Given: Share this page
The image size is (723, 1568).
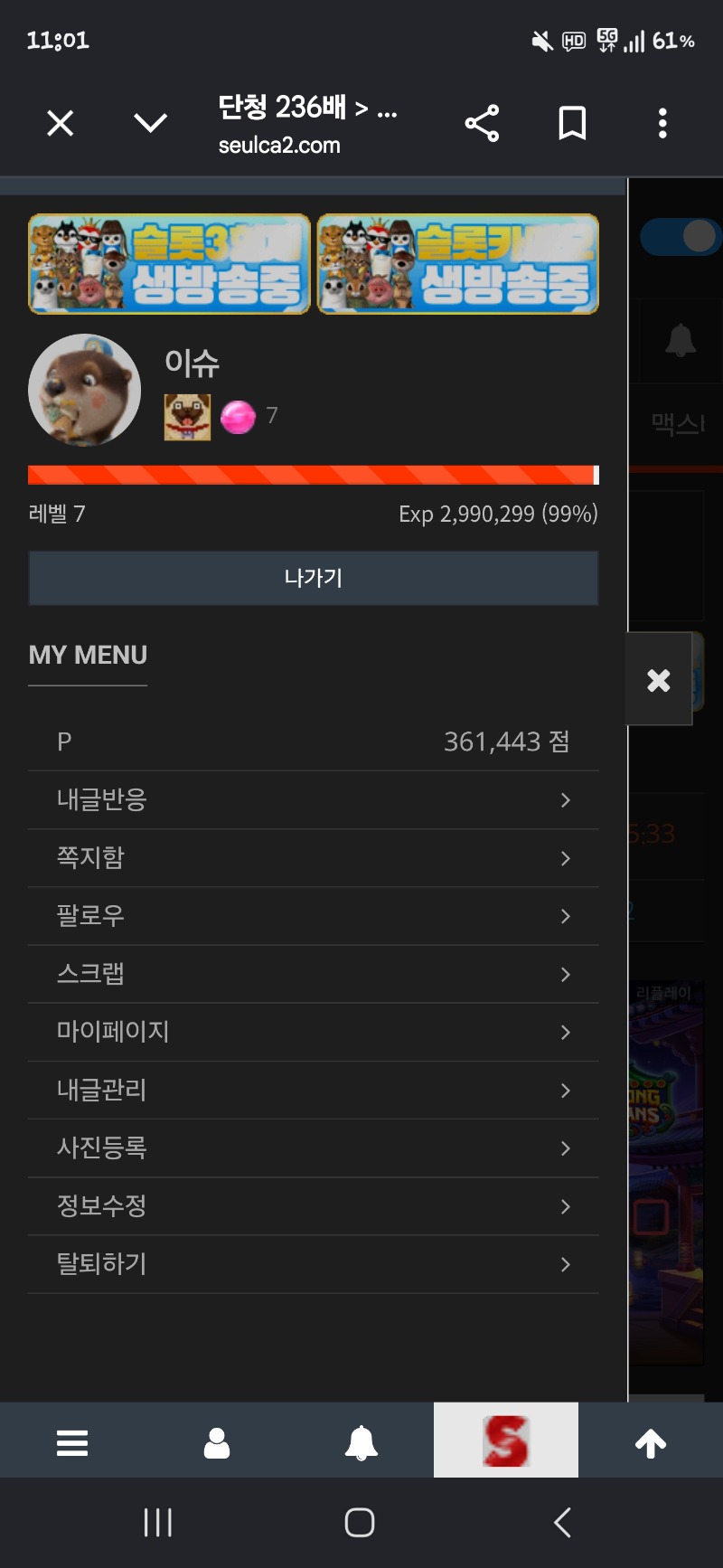Looking at the screenshot, I should point(482,123).
